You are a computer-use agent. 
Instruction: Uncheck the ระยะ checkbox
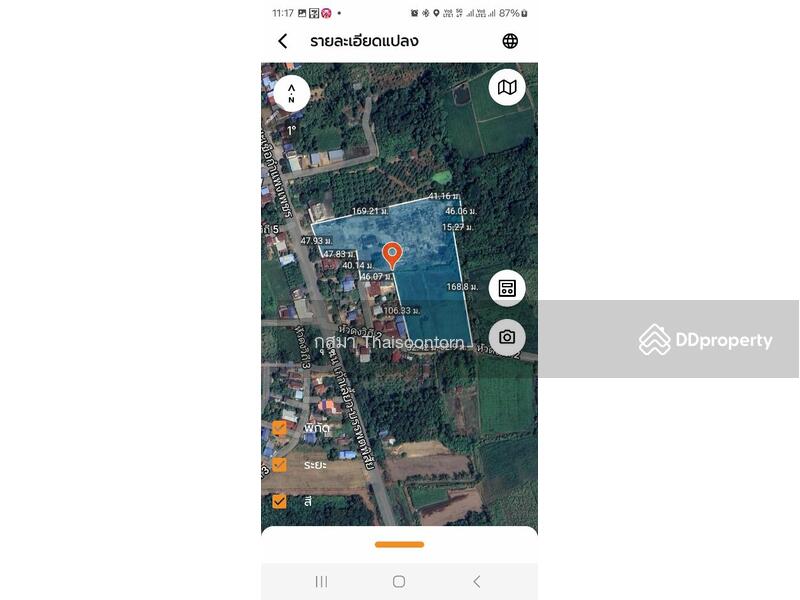pos(280,465)
